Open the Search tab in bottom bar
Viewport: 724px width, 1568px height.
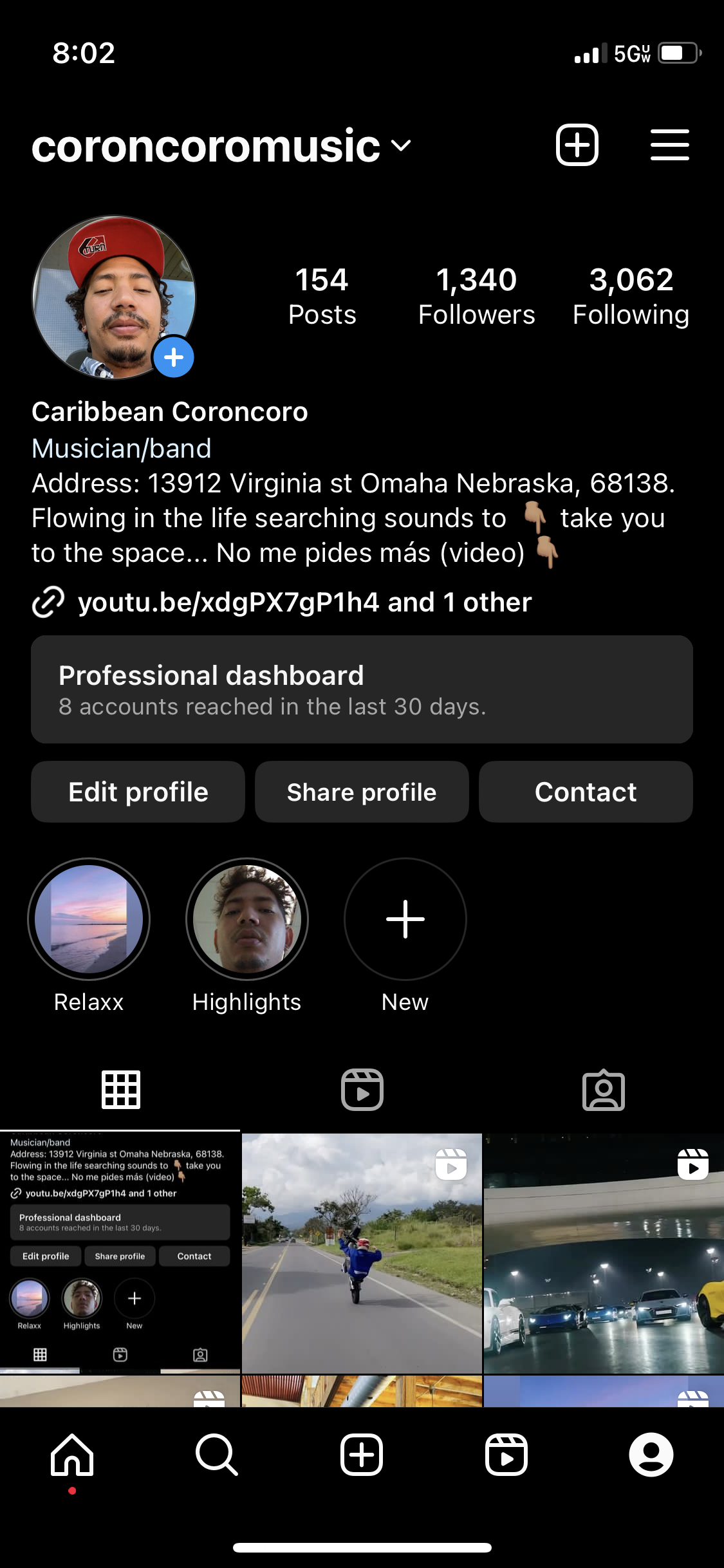click(217, 1455)
